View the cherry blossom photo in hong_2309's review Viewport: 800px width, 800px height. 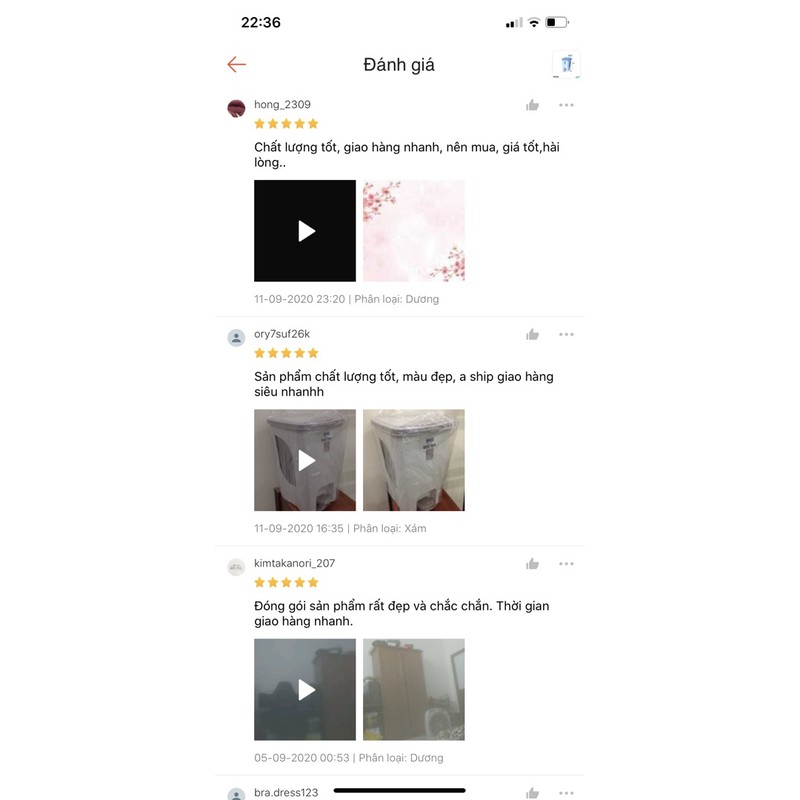414,231
